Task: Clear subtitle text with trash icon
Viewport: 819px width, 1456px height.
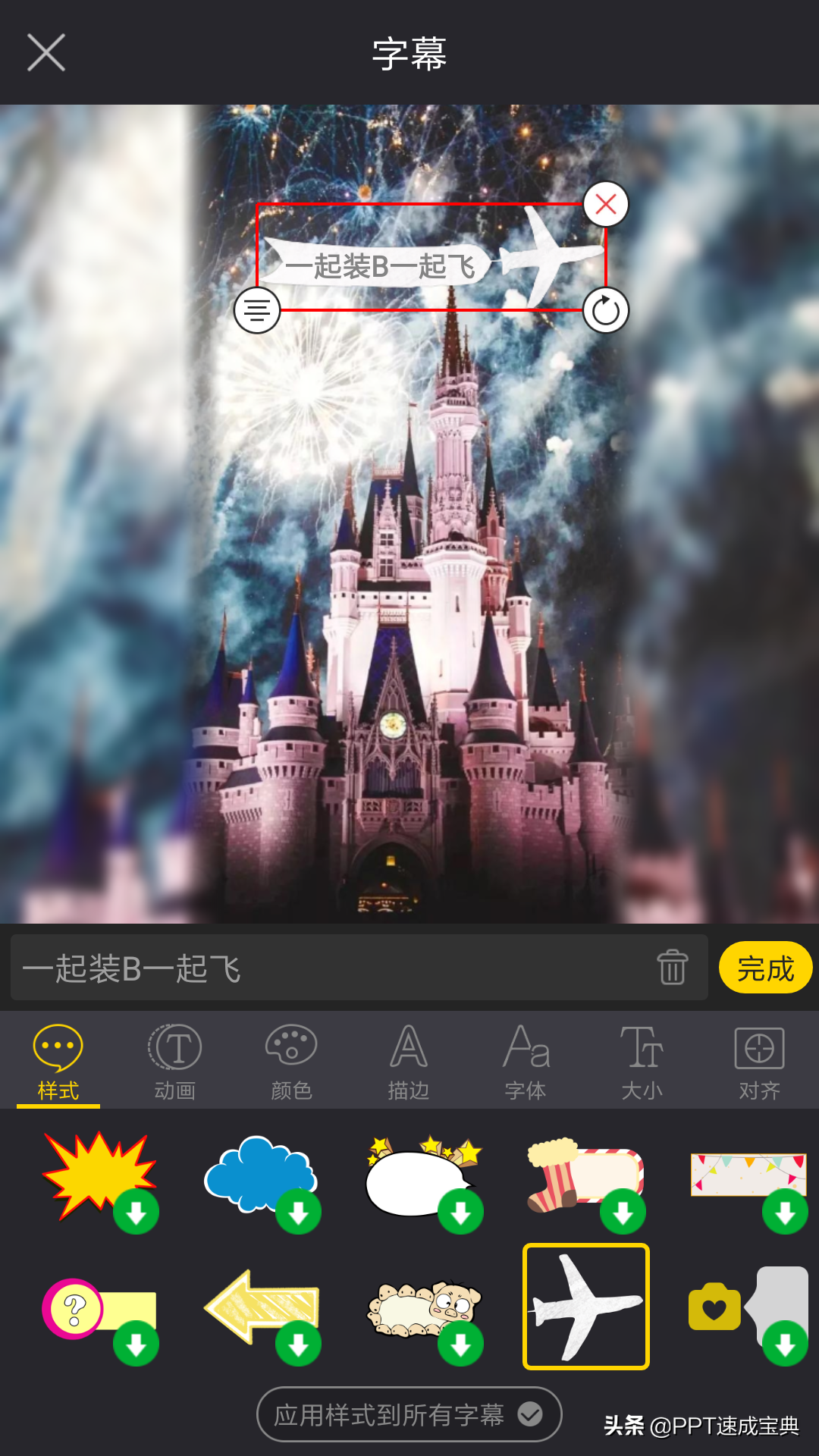Action: [672, 968]
